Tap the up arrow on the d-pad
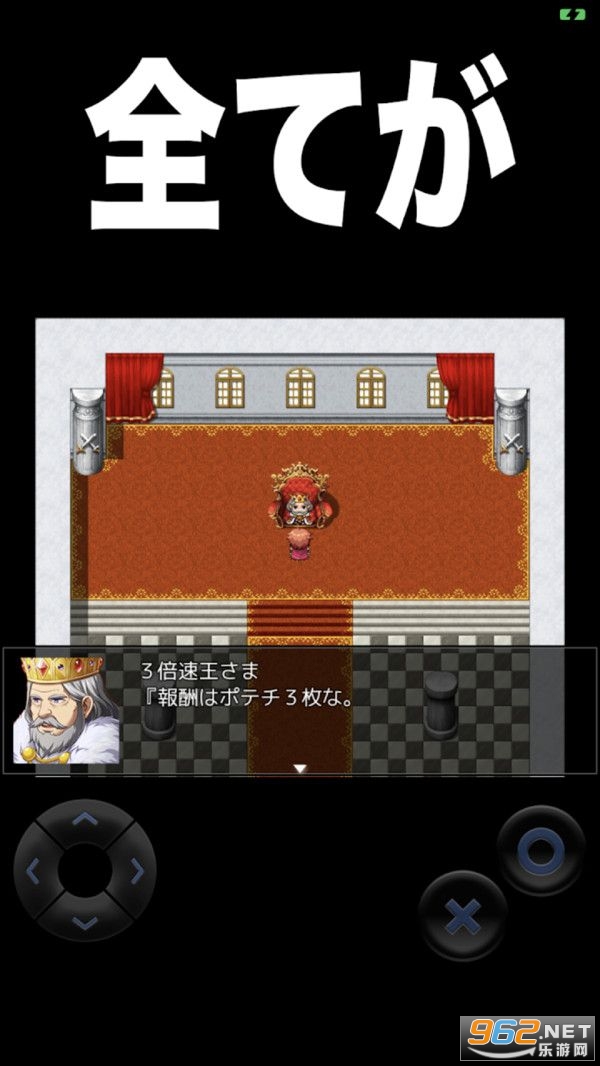This screenshot has height=1066, width=600. pos(86,819)
